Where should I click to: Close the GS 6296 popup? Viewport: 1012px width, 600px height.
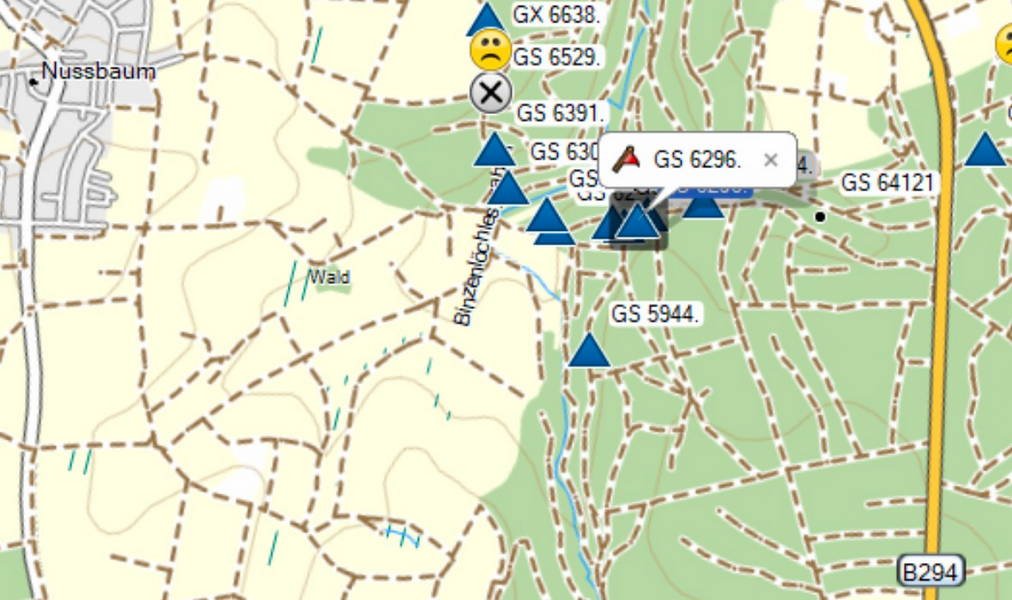coord(770,160)
